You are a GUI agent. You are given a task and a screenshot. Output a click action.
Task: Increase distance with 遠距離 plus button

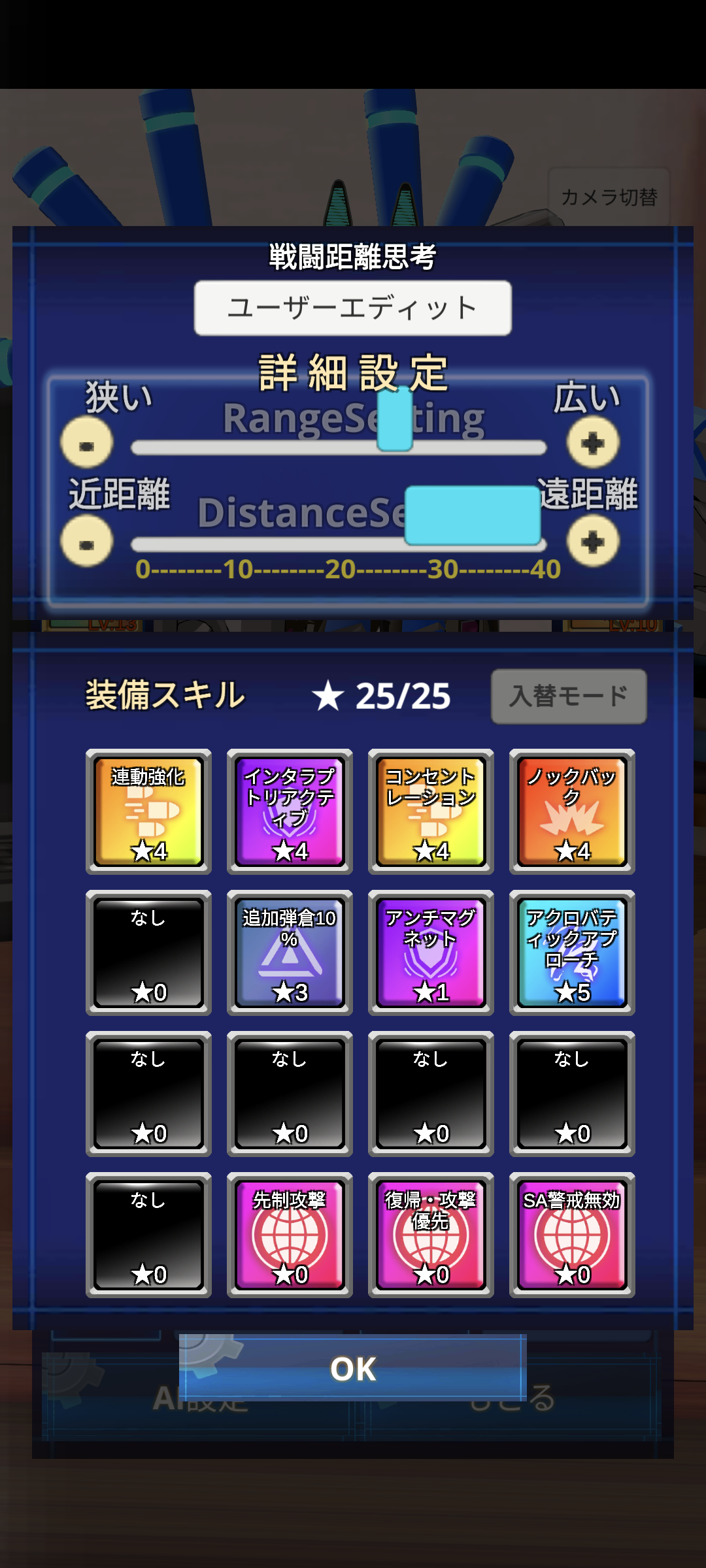point(592,542)
